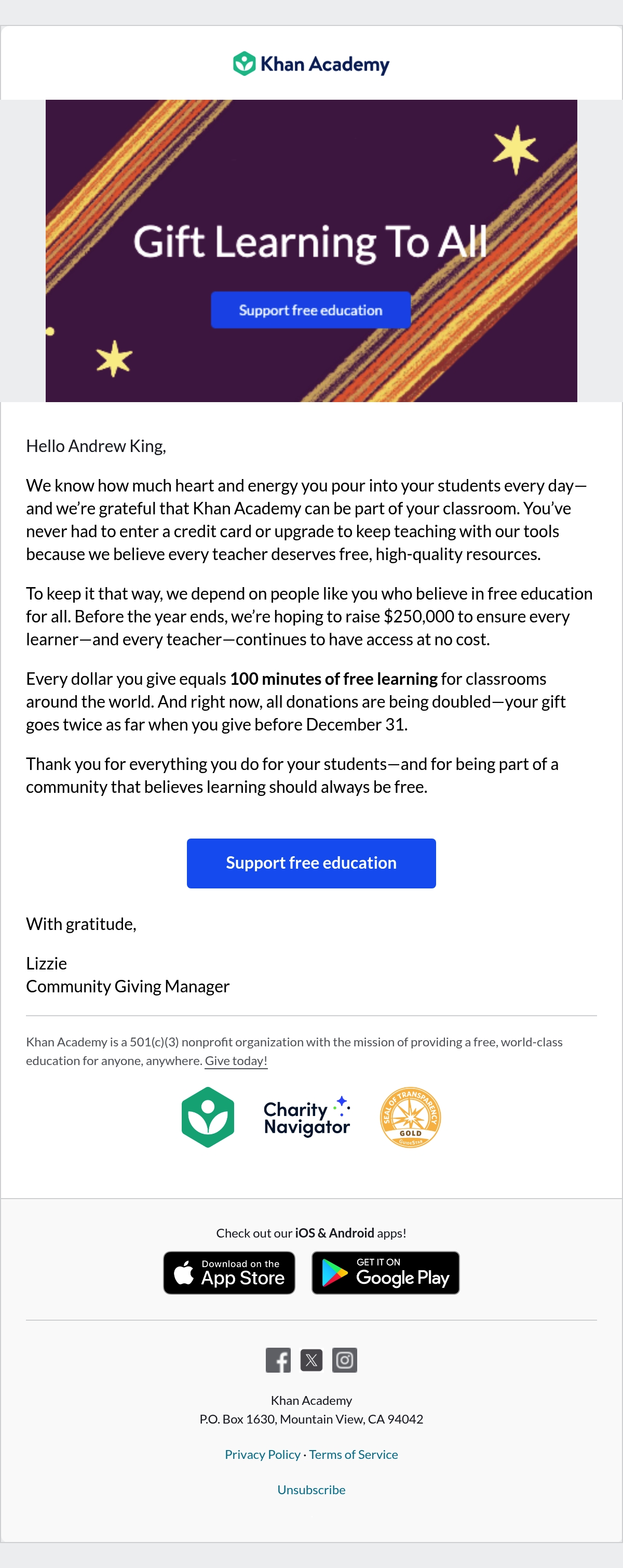Open the Gold Seal of Transparency badge
623x1568 pixels.
410,1117
